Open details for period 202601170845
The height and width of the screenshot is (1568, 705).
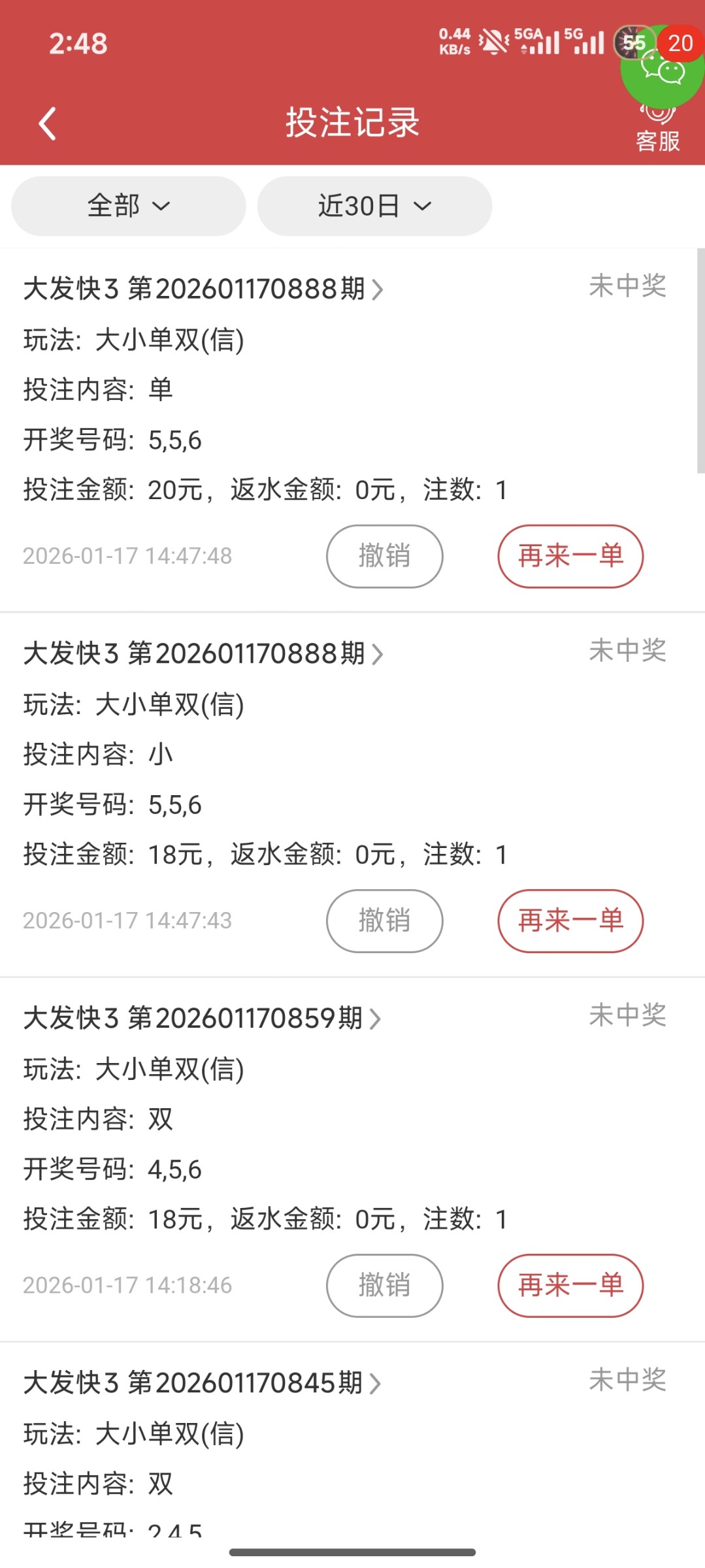[x=203, y=1382]
